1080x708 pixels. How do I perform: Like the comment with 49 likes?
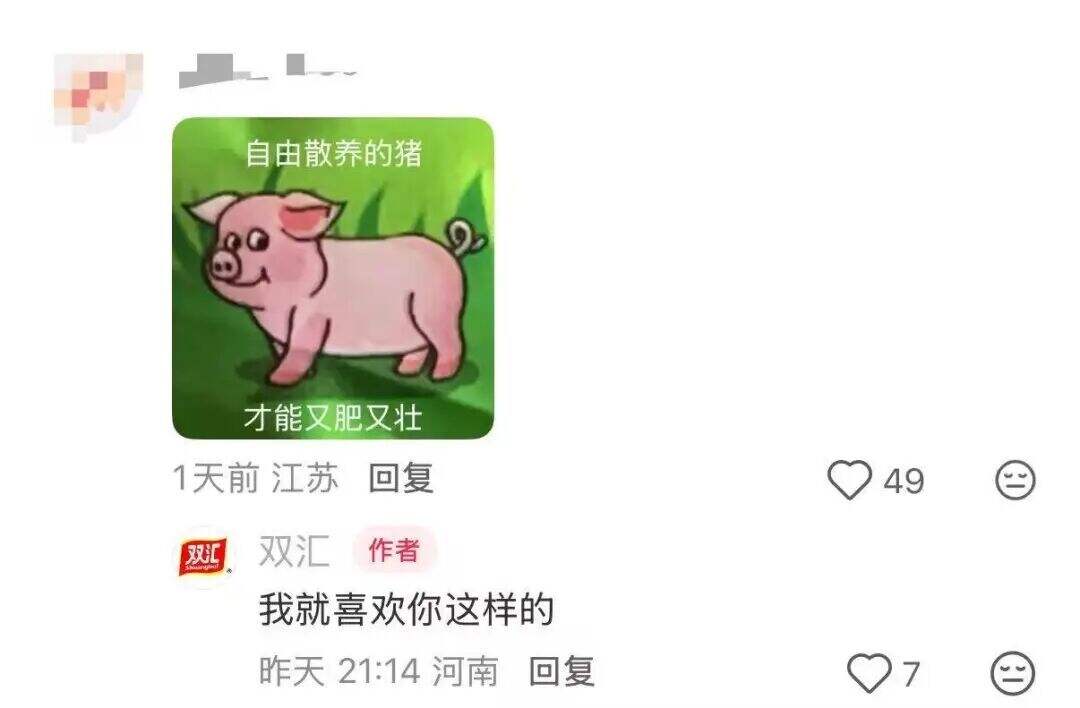click(x=851, y=481)
